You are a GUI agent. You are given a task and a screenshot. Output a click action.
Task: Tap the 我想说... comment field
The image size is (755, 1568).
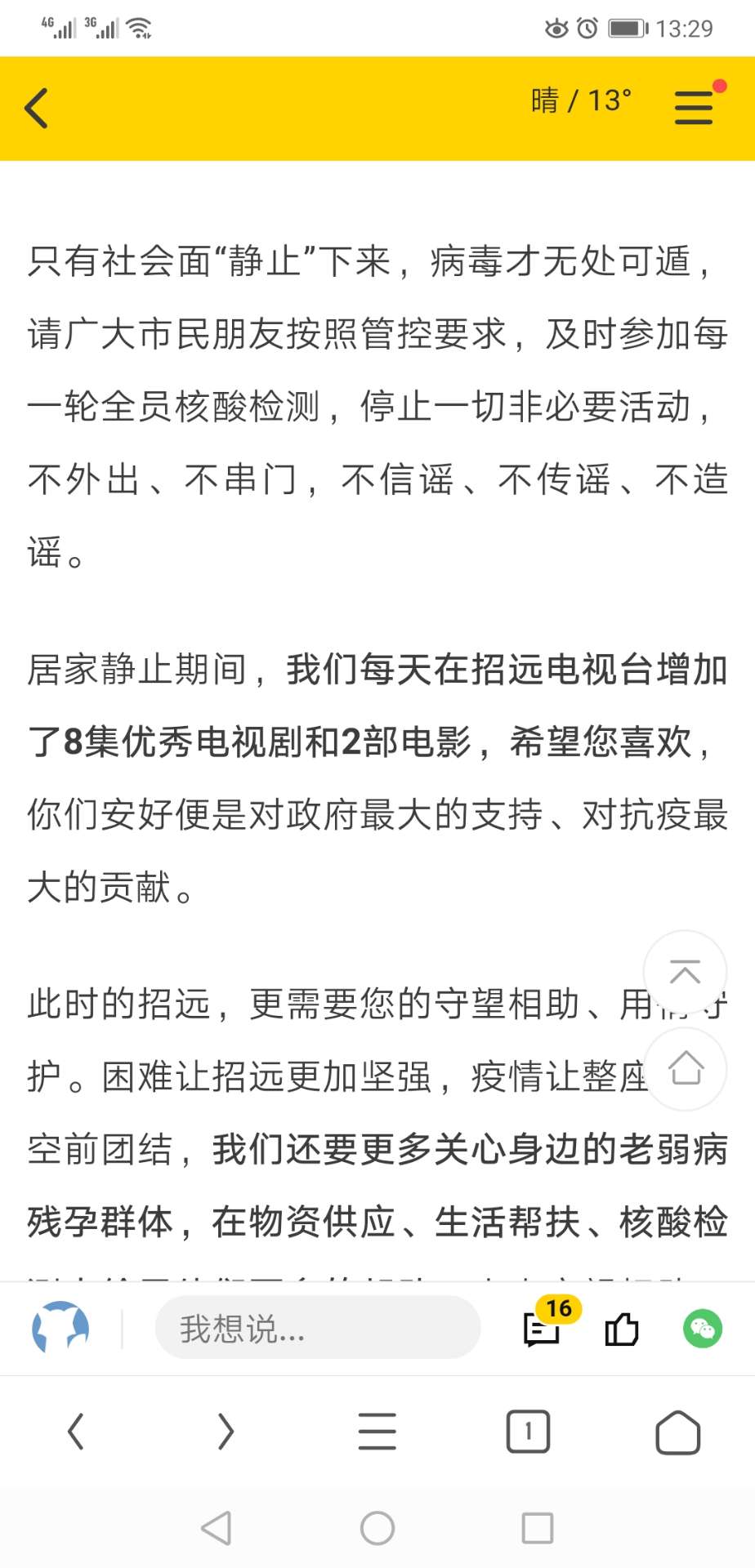click(318, 1328)
